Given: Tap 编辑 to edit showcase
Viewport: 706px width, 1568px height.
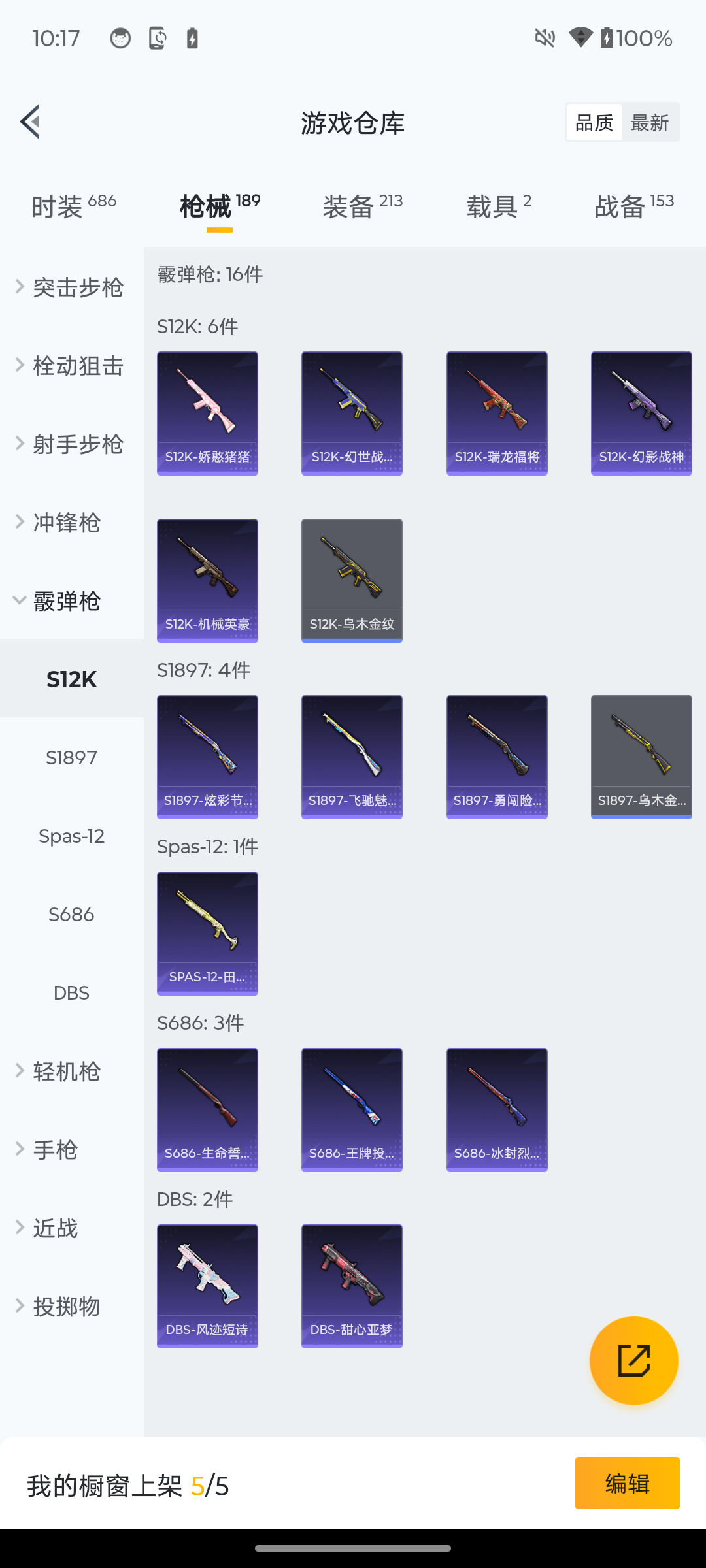Looking at the screenshot, I should 627,1483.
